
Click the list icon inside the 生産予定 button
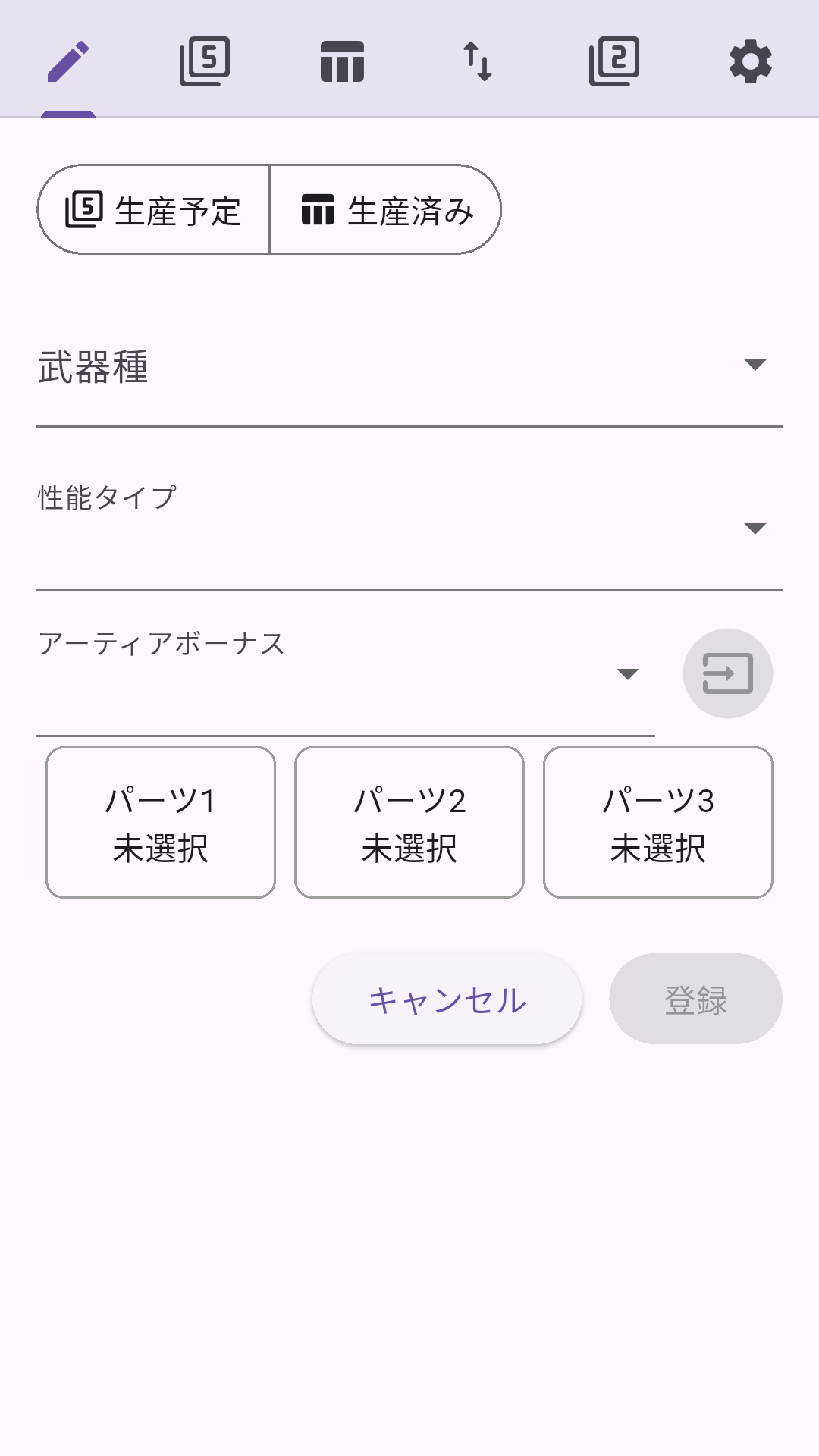pos(83,210)
